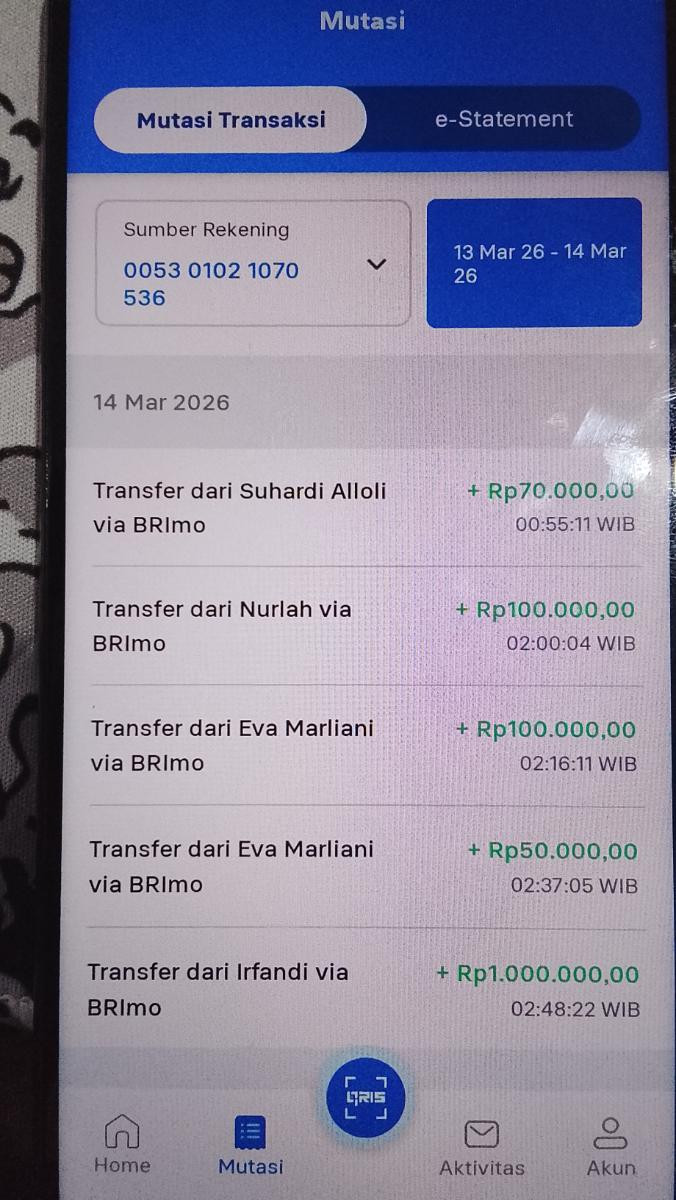Open transfer from Suhardi Alloli
The image size is (676, 1200).
[x=365, y=507]
